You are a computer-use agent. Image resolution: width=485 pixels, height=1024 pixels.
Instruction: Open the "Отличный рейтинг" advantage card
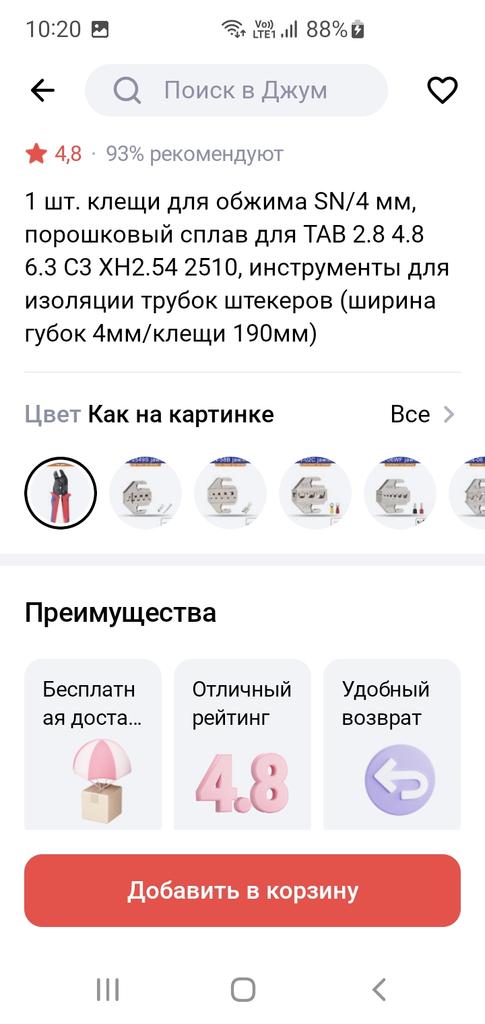click(242, 744)
